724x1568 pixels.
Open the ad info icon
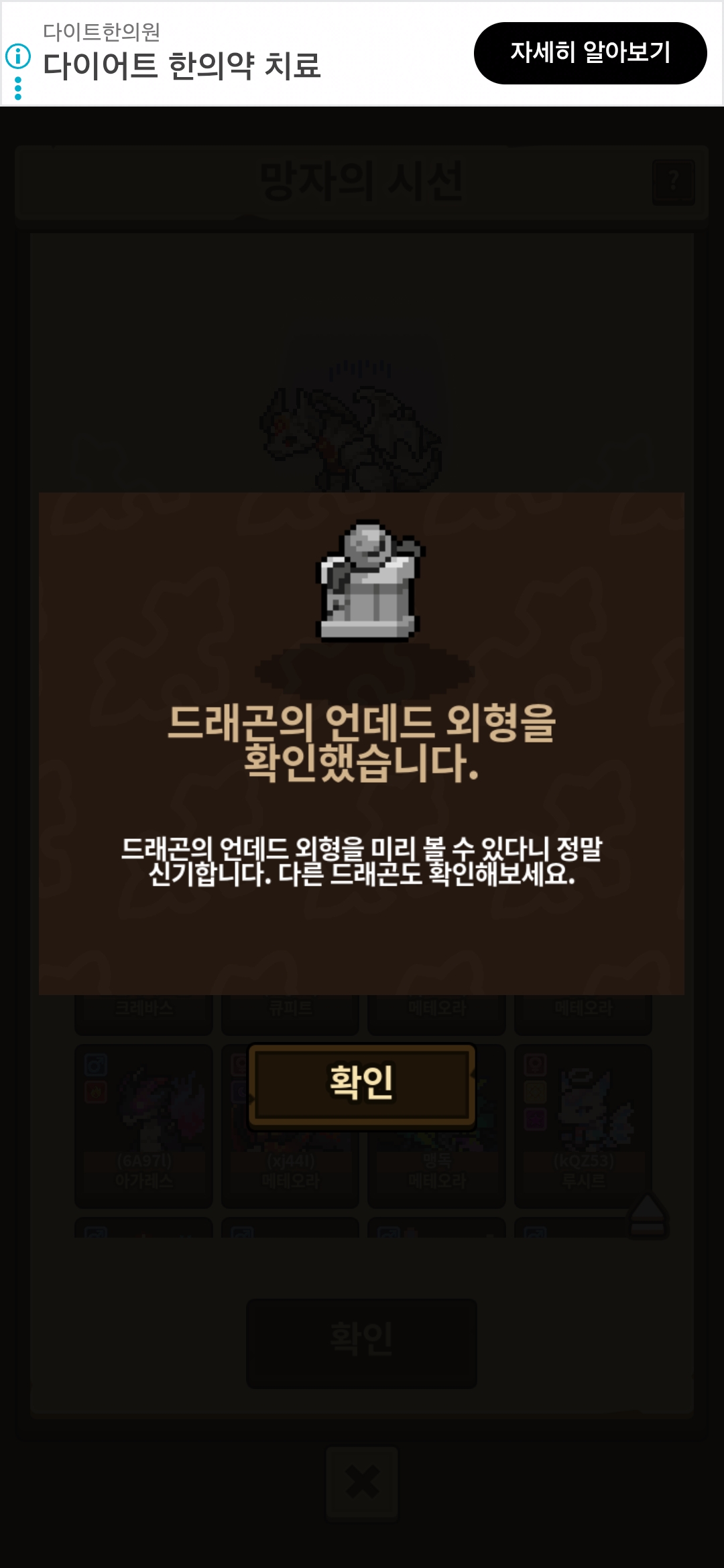(x=18, y=56)
